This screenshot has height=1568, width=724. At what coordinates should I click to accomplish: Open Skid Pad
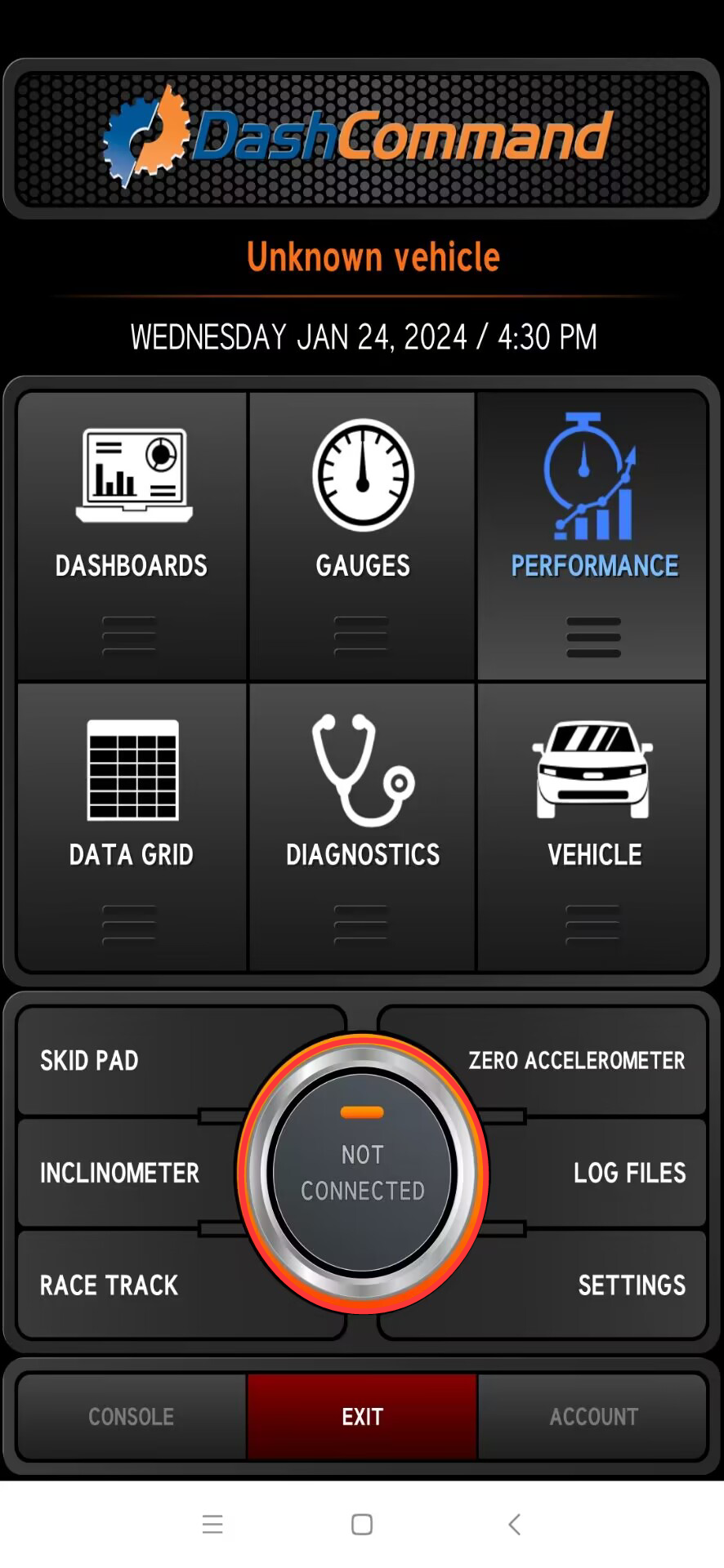[131, 1061]
